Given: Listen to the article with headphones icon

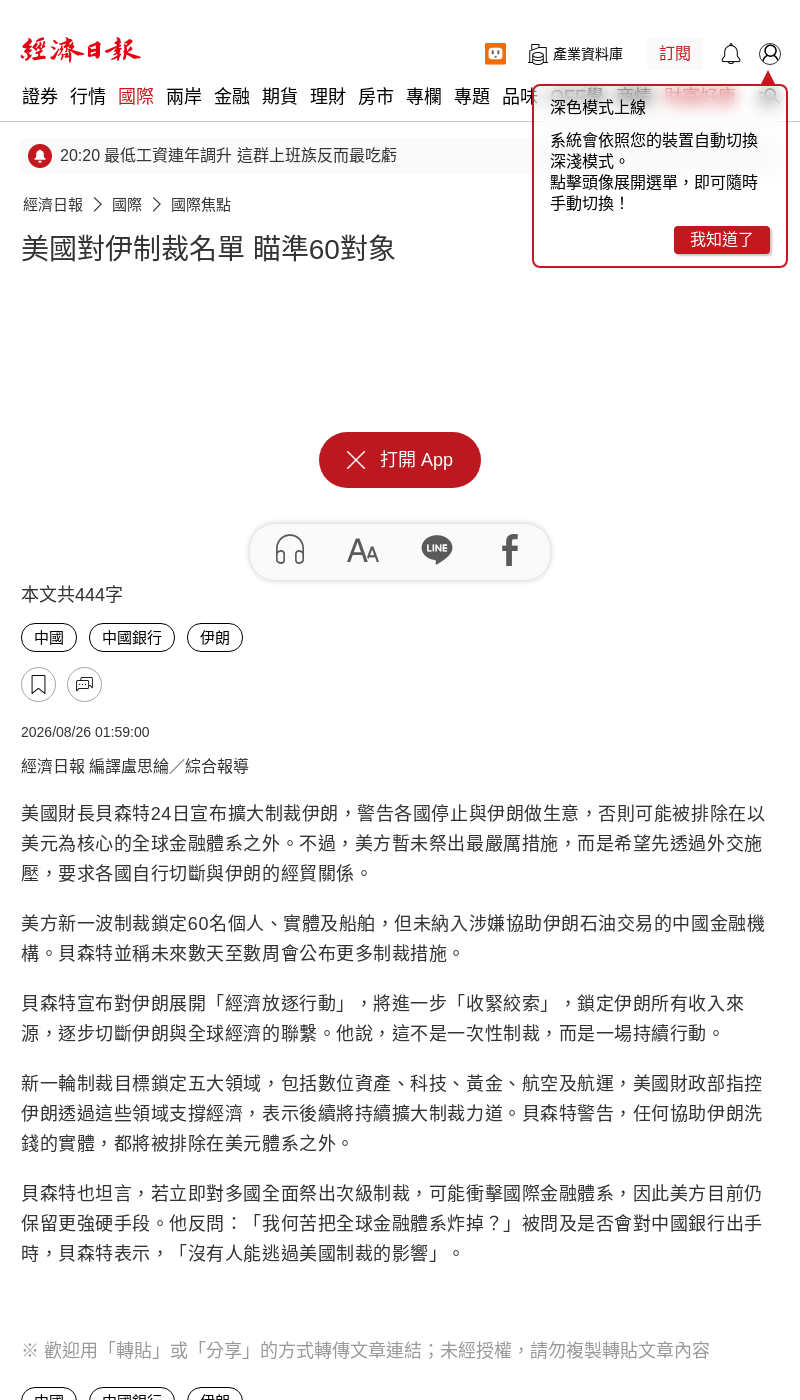Looking at the screenshot, I should coord(290,550).
